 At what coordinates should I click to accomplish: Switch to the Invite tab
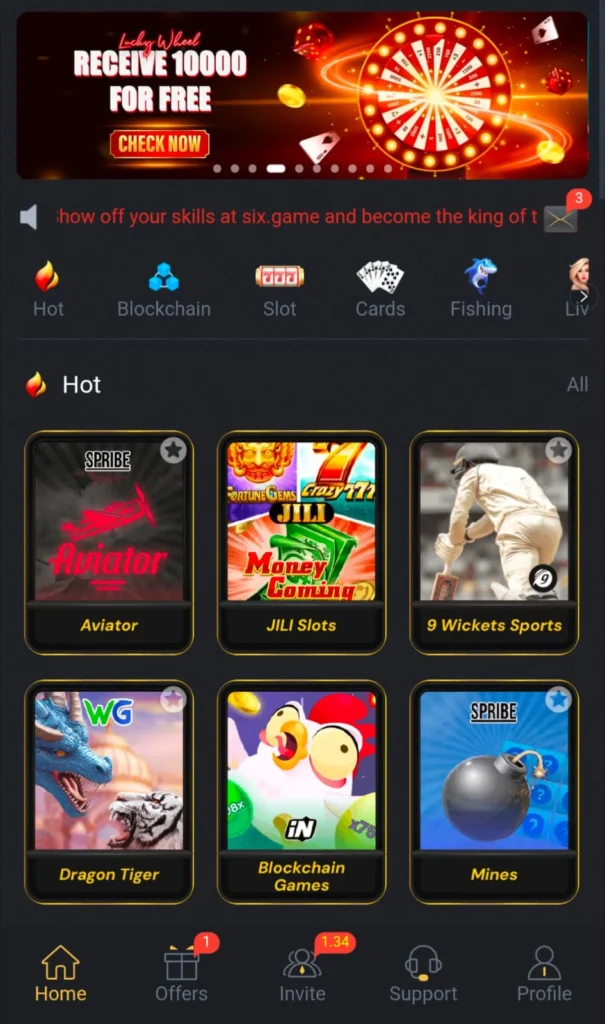[x=302, y=975]
